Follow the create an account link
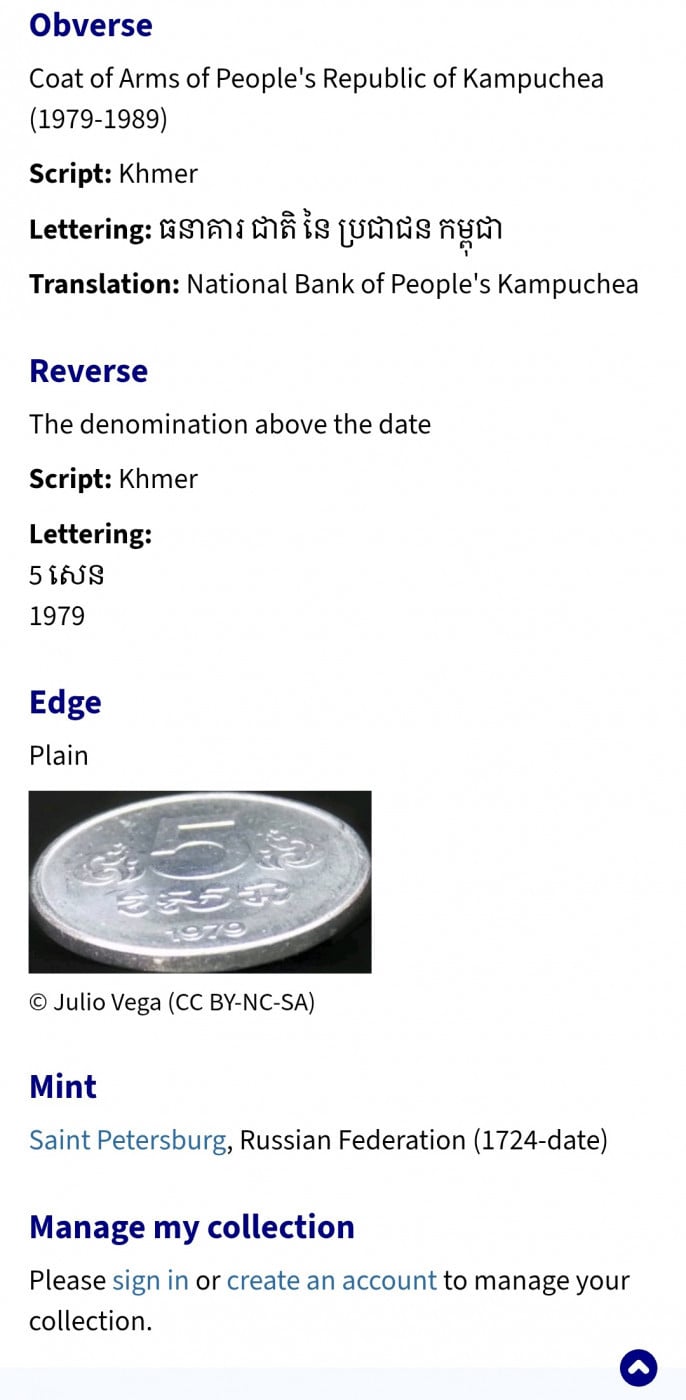The height and width of the screenshot is (1400, 686). pos(331,1280)
